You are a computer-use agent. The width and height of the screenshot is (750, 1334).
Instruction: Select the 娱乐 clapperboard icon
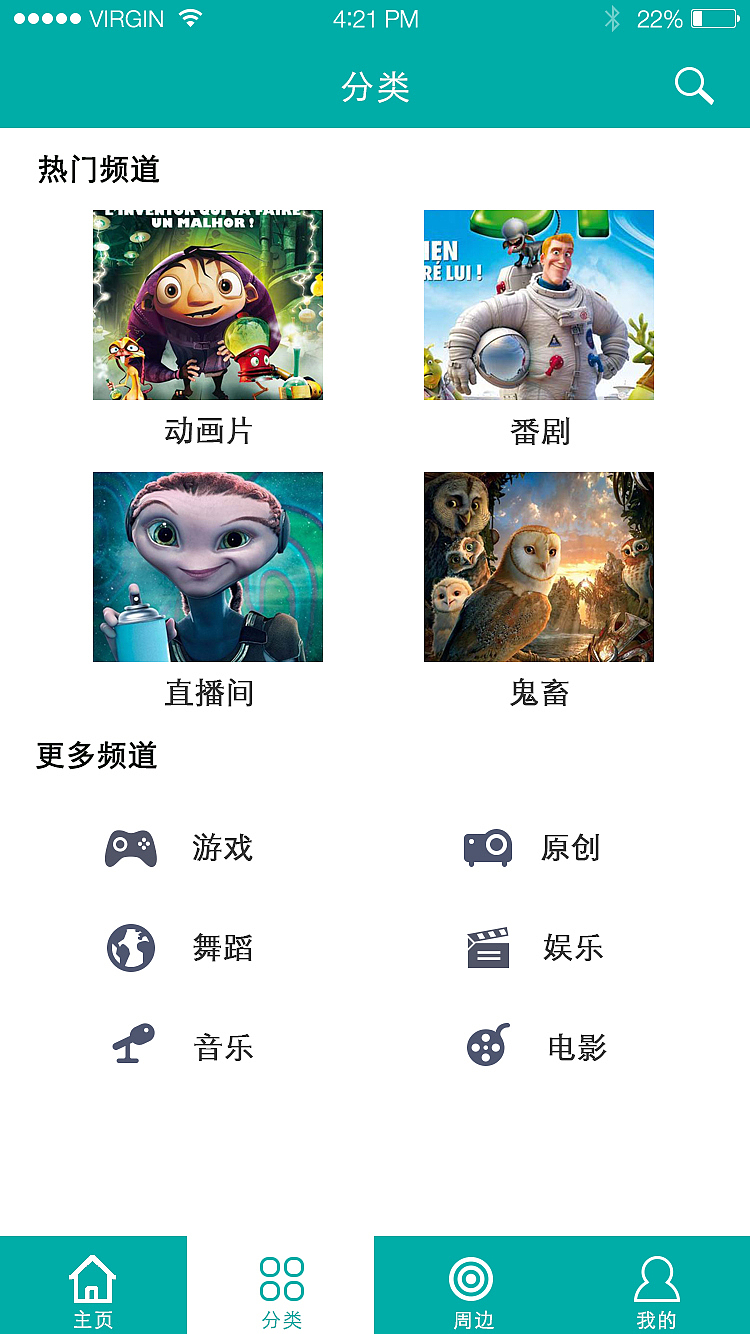click(487, 948)
